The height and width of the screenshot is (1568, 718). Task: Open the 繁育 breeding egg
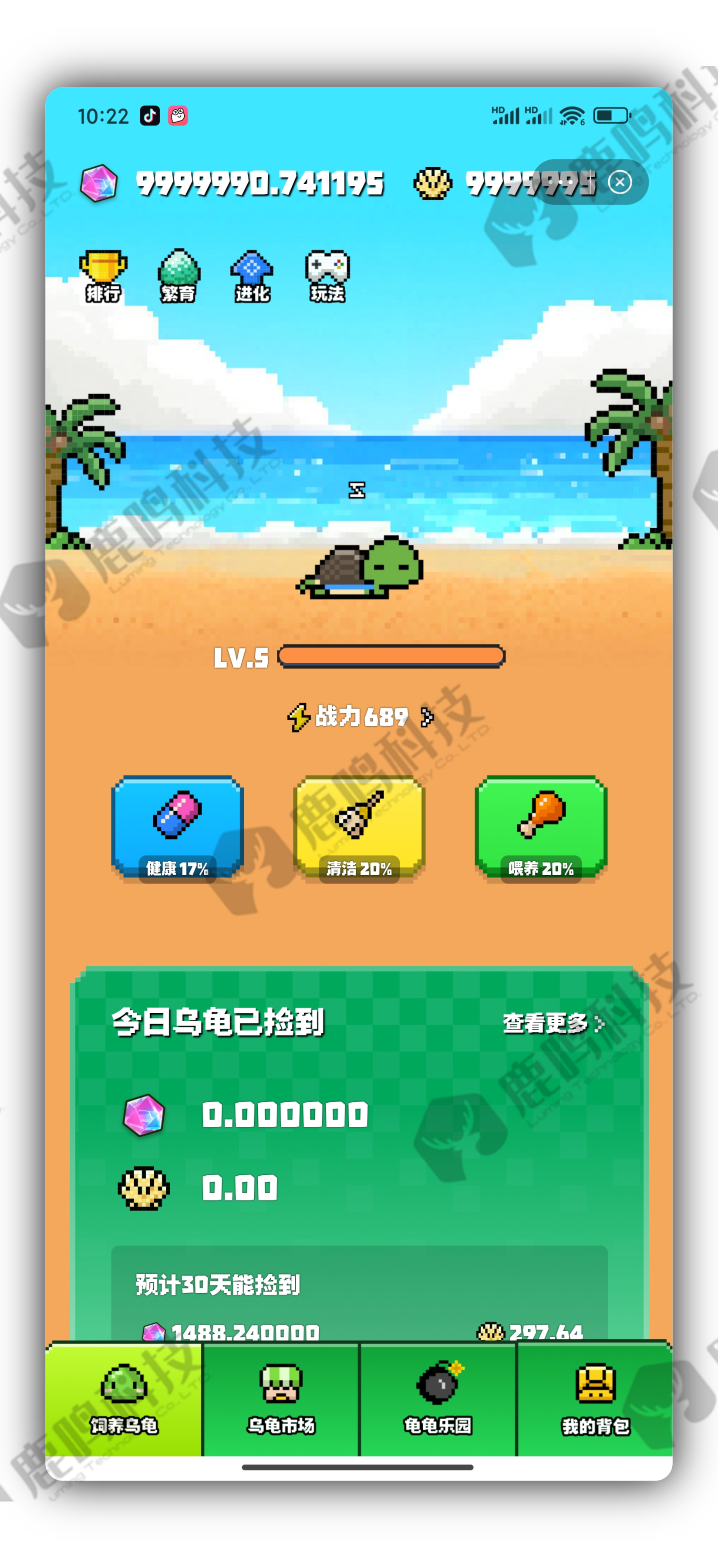pyautogui.click(x=178, y=277)
